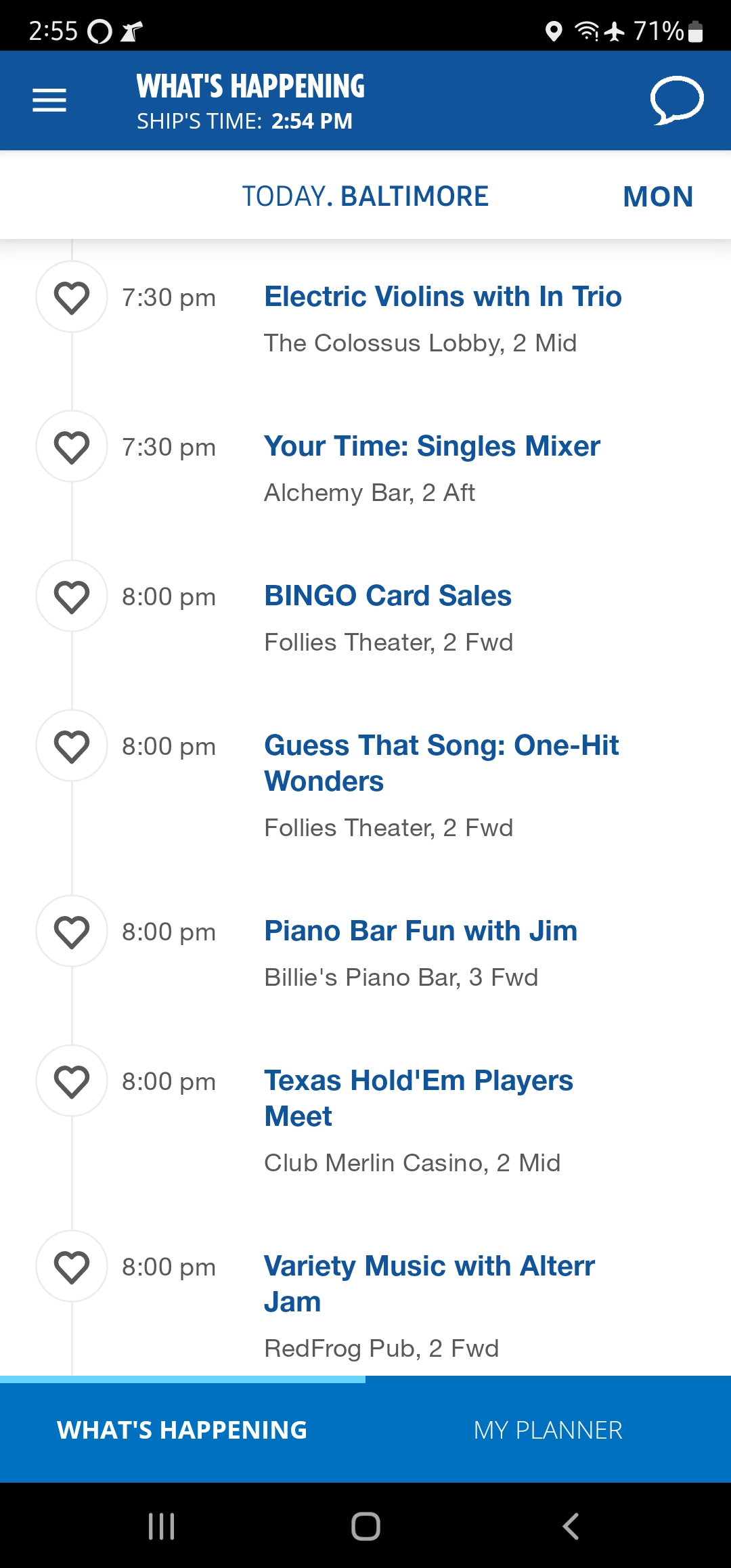This screenshot has height=1568, width=731.
Task: Switch to the My Planner tab
Action: [548, 1430]
